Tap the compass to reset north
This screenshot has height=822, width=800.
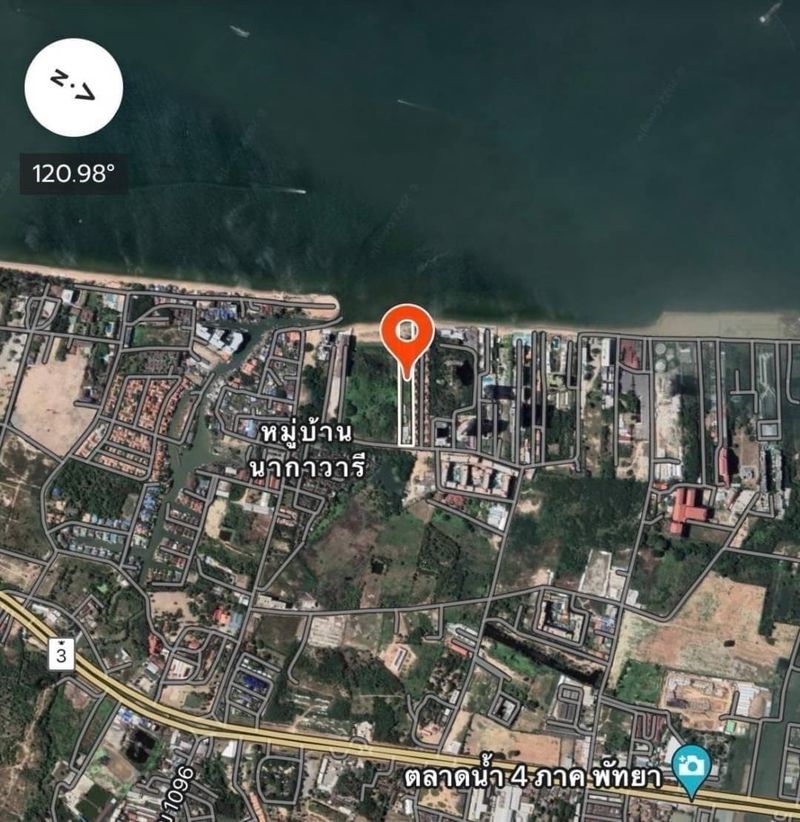click(x=73, y=88)
